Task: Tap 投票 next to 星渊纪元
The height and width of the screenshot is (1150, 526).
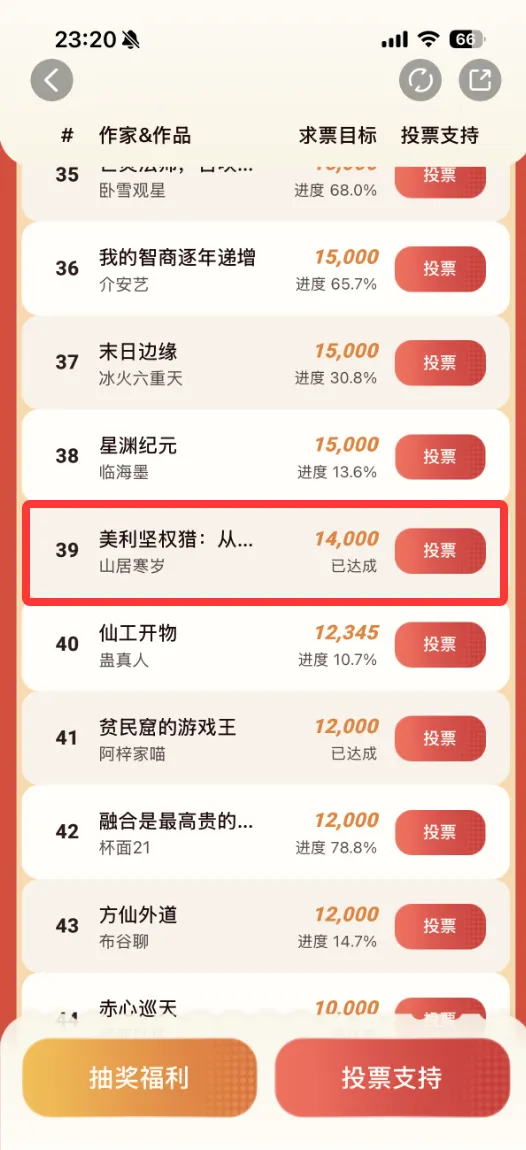Action: tap(440, 457)
